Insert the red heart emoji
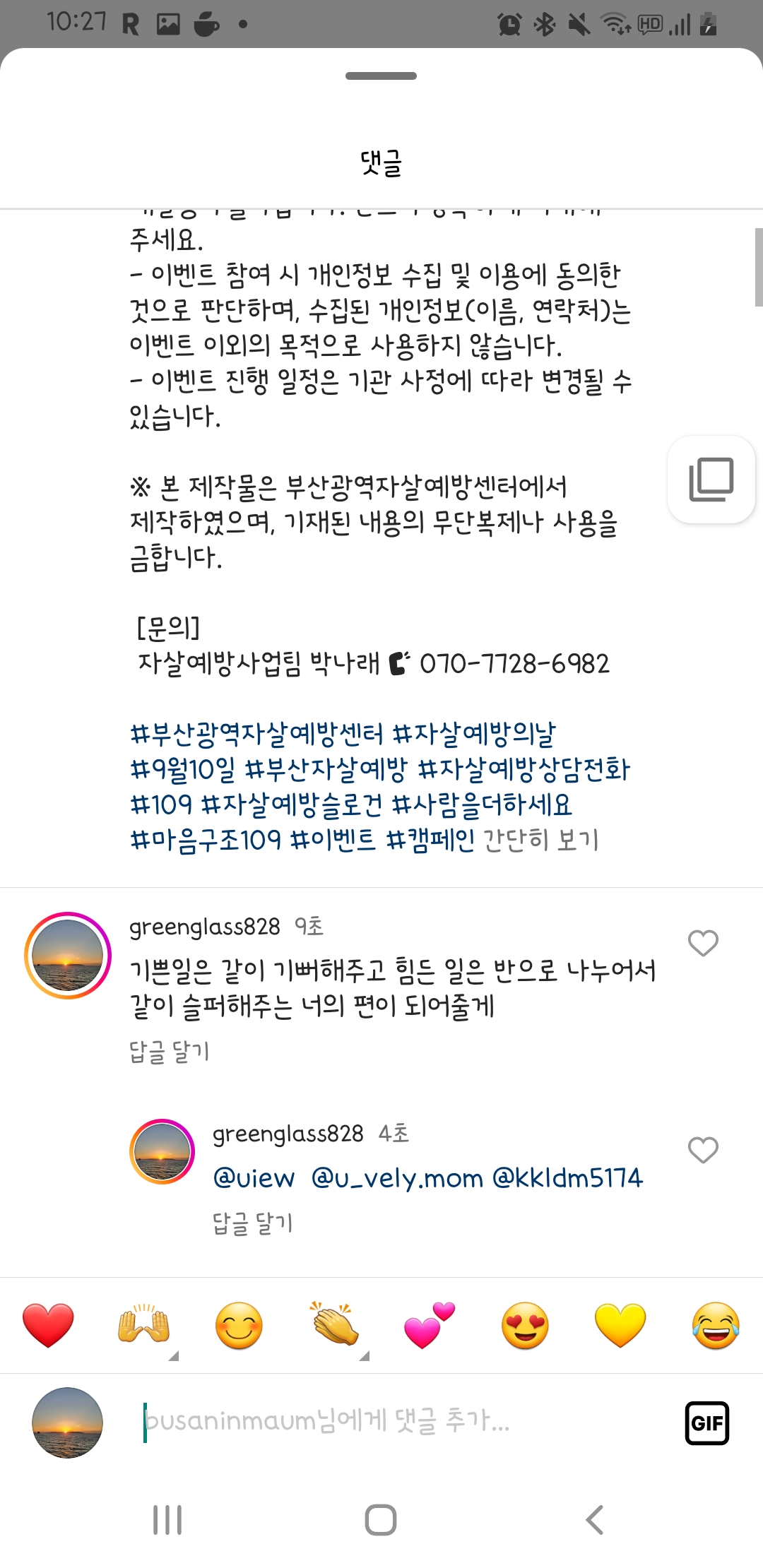Viewport: 763px width, 1568px height. [48, 1325]
